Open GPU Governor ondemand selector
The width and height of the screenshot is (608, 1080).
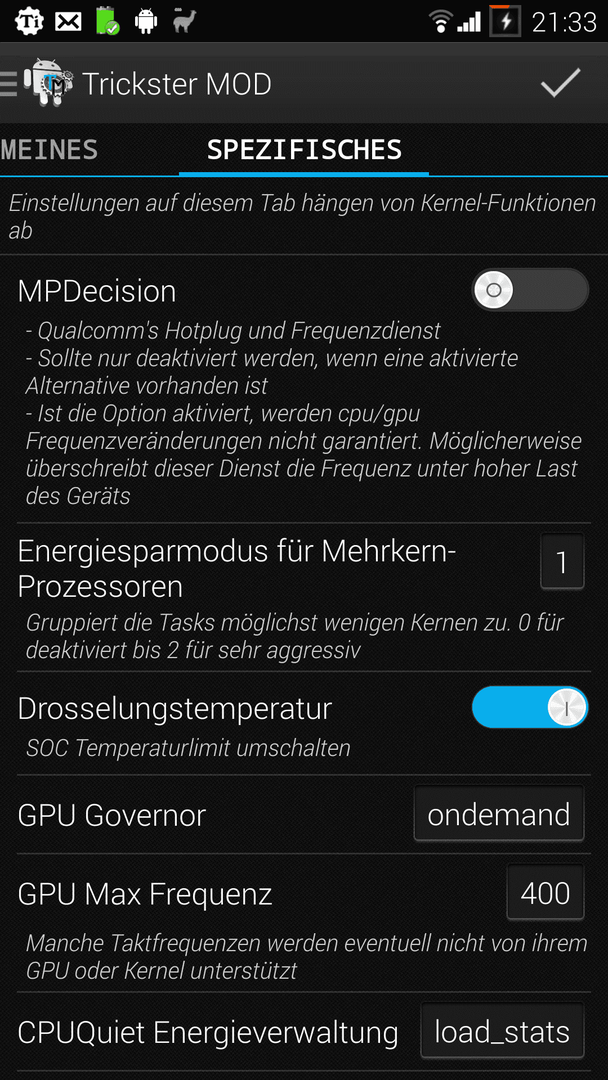pyautogui.click(x=499, y=815)
